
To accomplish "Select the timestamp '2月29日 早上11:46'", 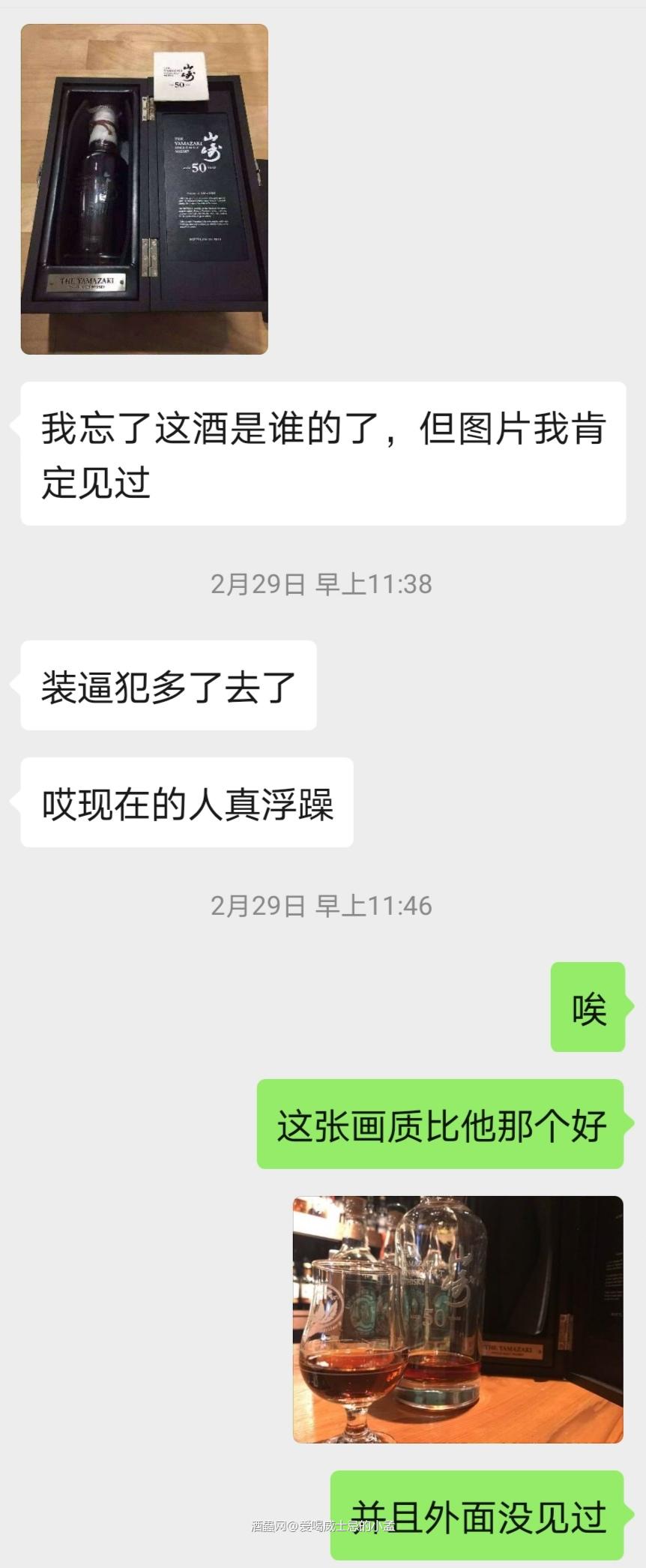I will click(x=322, y=906).
